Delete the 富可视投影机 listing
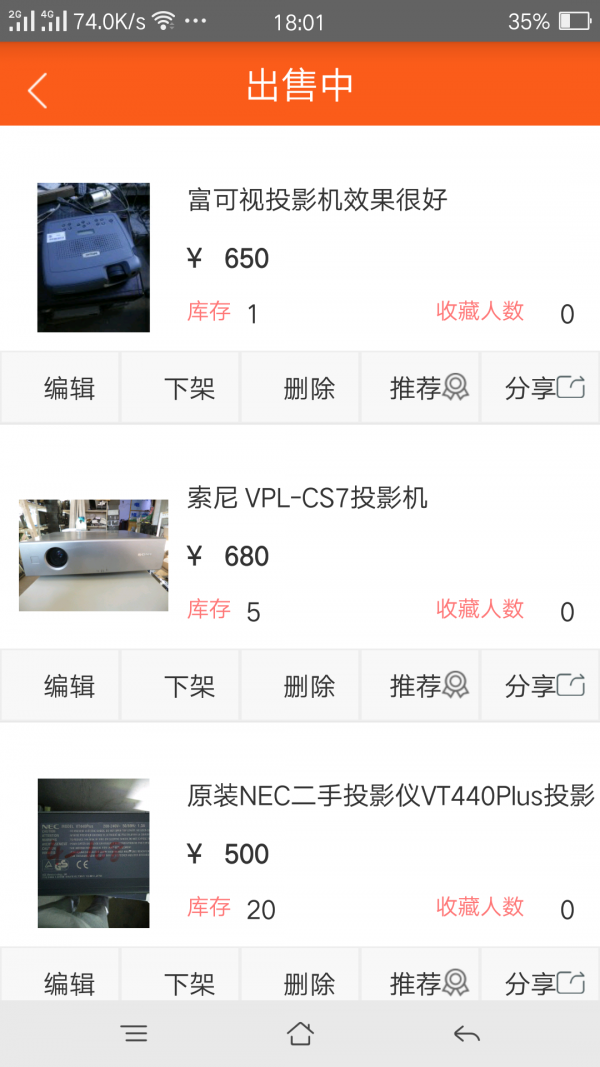600x1067 pixels. (309, 388)
